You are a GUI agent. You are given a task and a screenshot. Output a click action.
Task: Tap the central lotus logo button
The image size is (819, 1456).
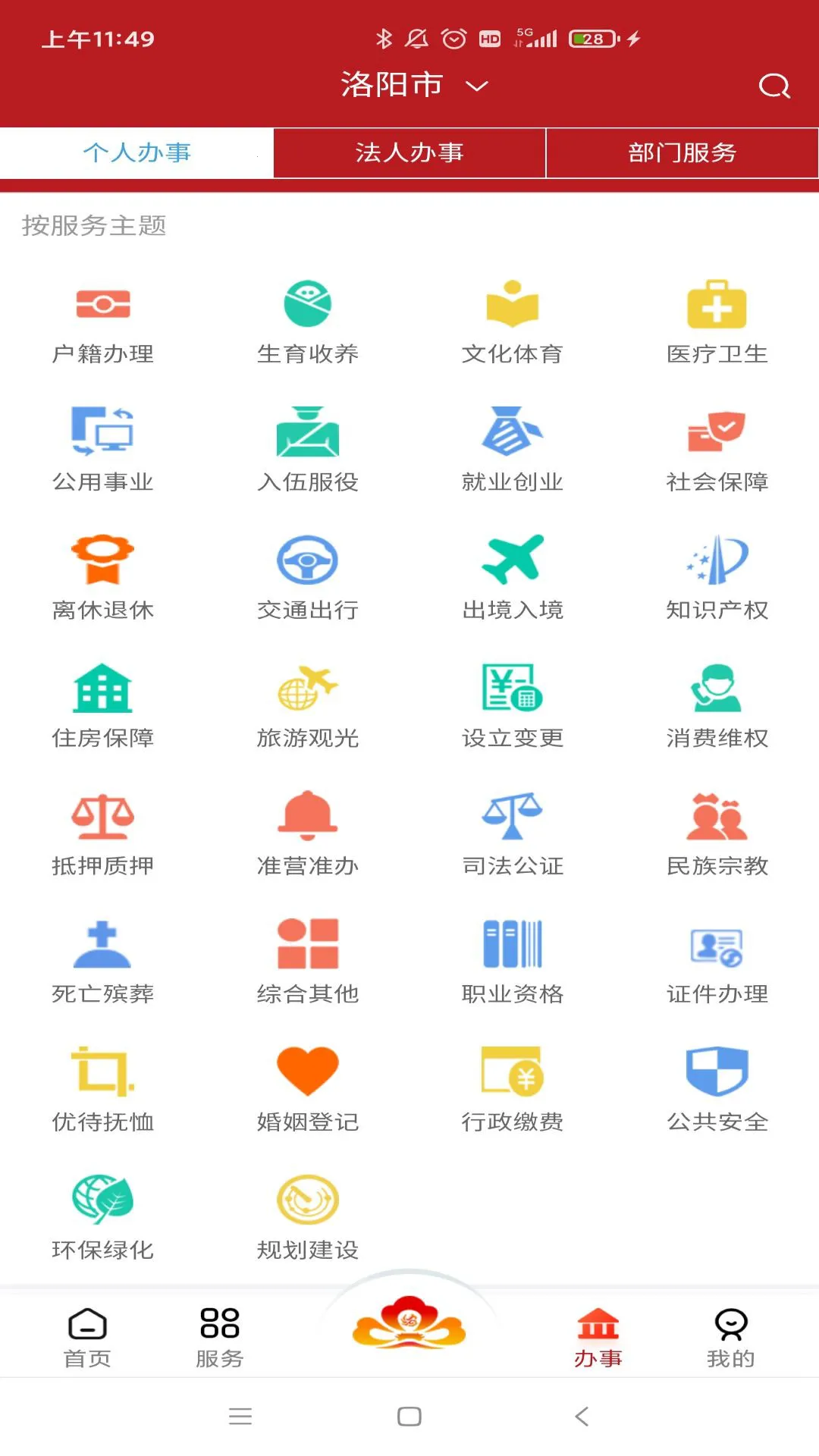pos(409,1327)
